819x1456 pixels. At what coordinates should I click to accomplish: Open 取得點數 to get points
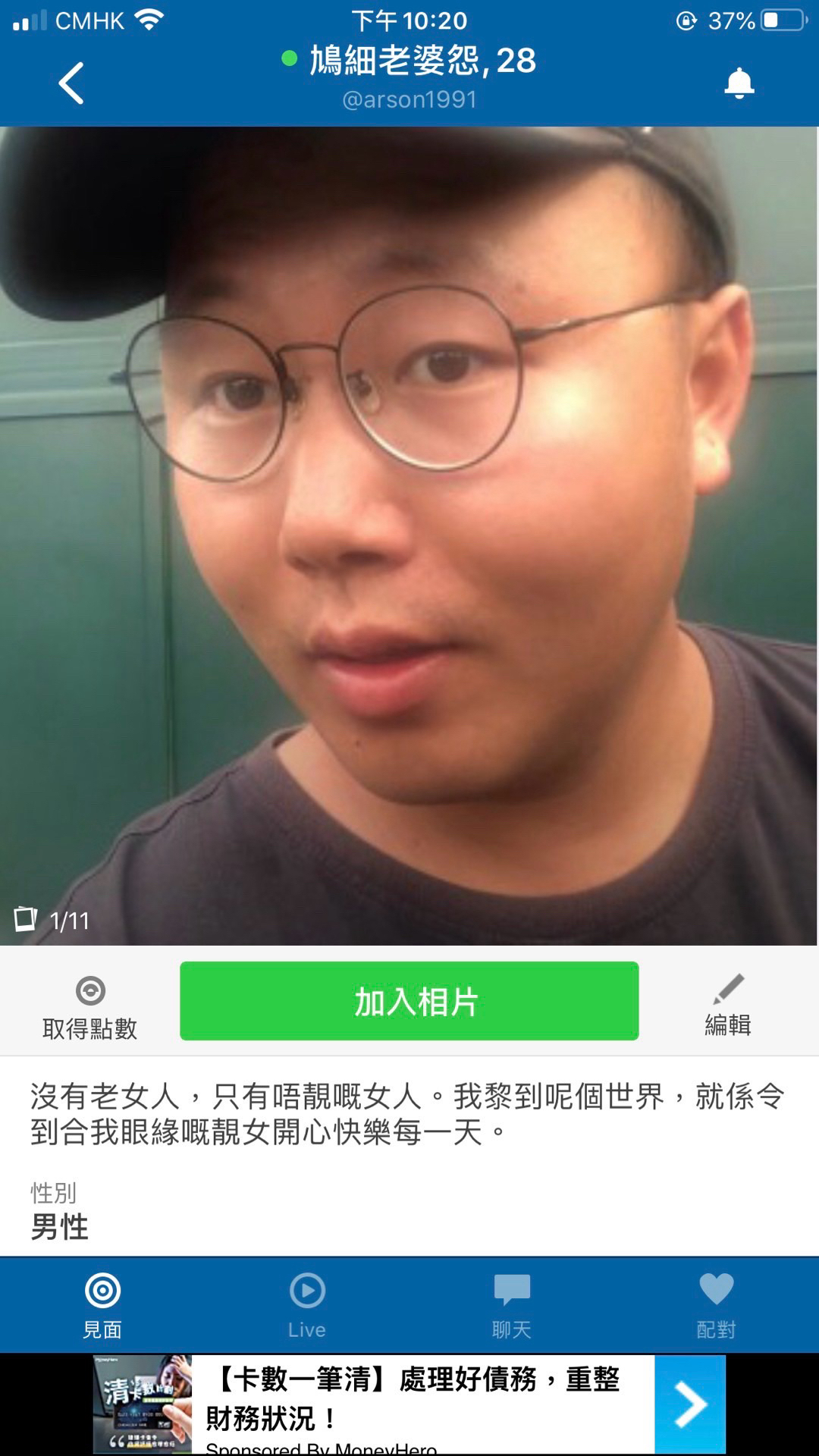pos(90,1008)
